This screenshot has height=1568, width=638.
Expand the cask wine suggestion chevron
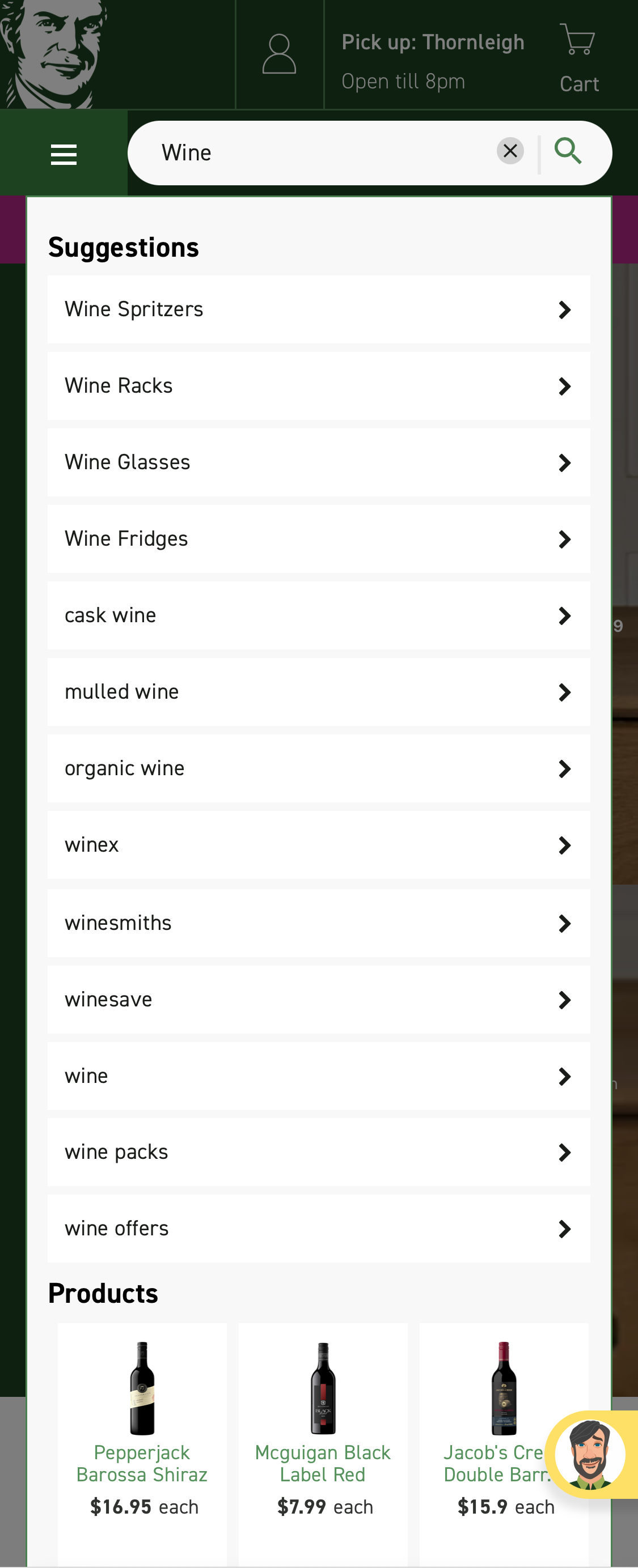click(564, 615)
